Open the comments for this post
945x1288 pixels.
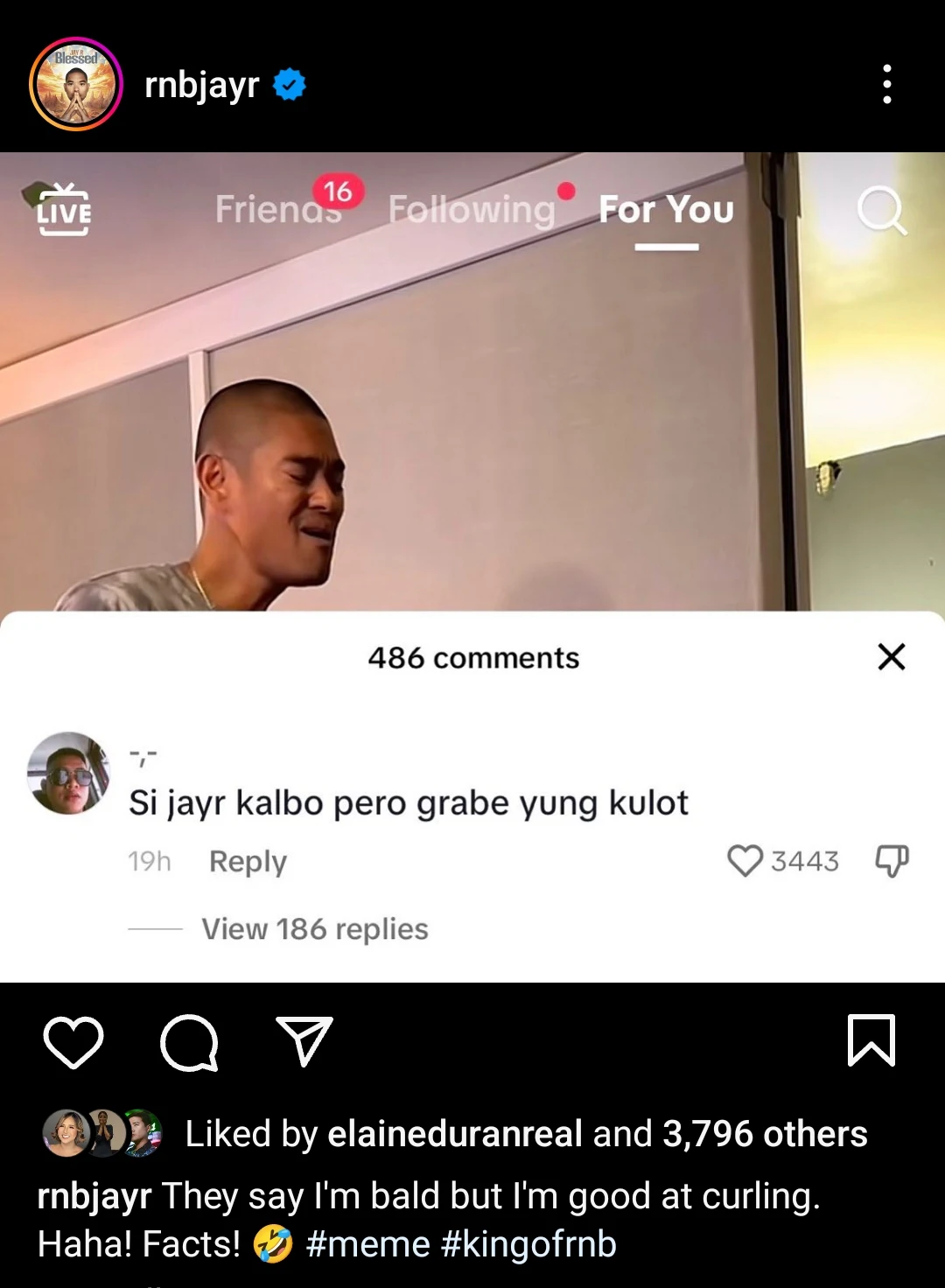tap(189, 1041)
